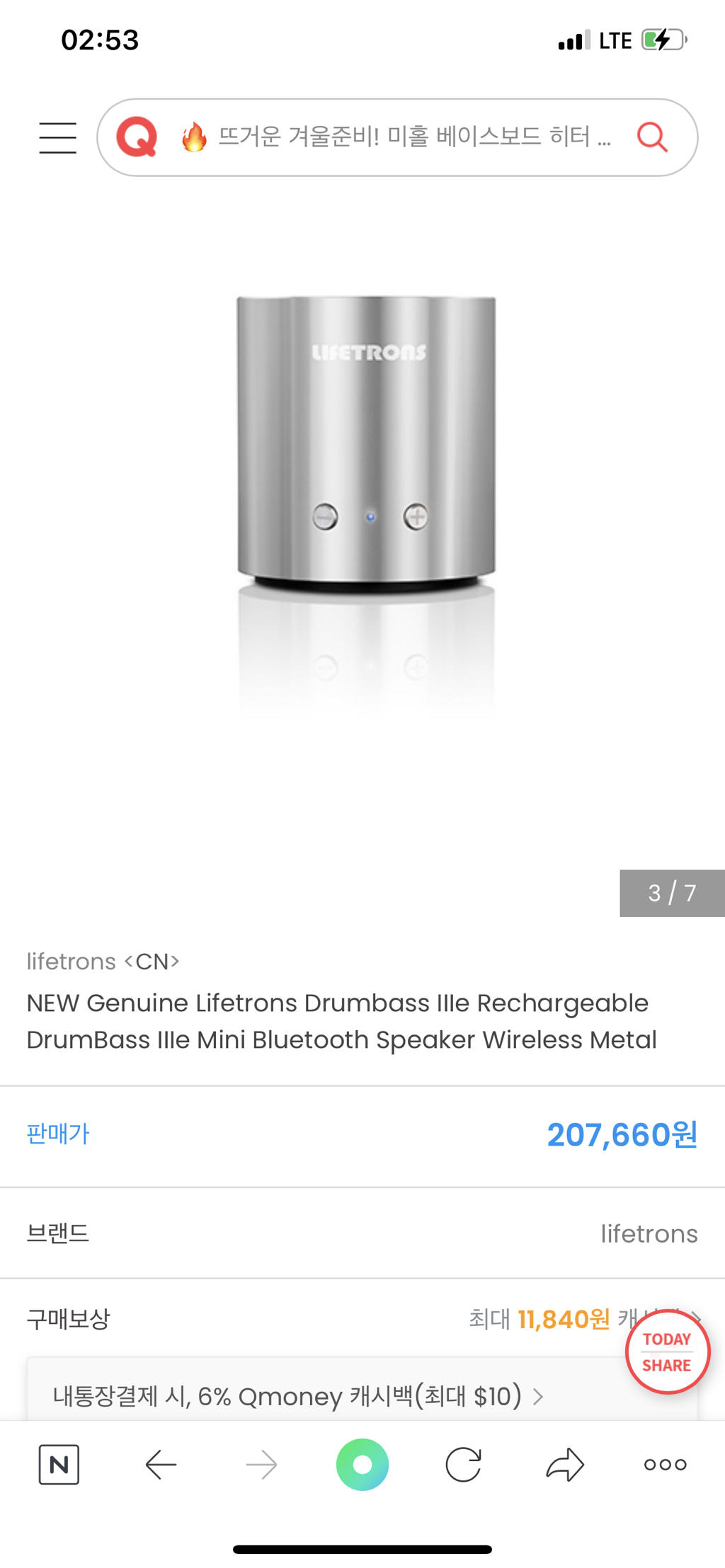This screenshot has width=725, height=1568.
Task: Open the browser's more options menu
Action: click(x=666, y=1464)
